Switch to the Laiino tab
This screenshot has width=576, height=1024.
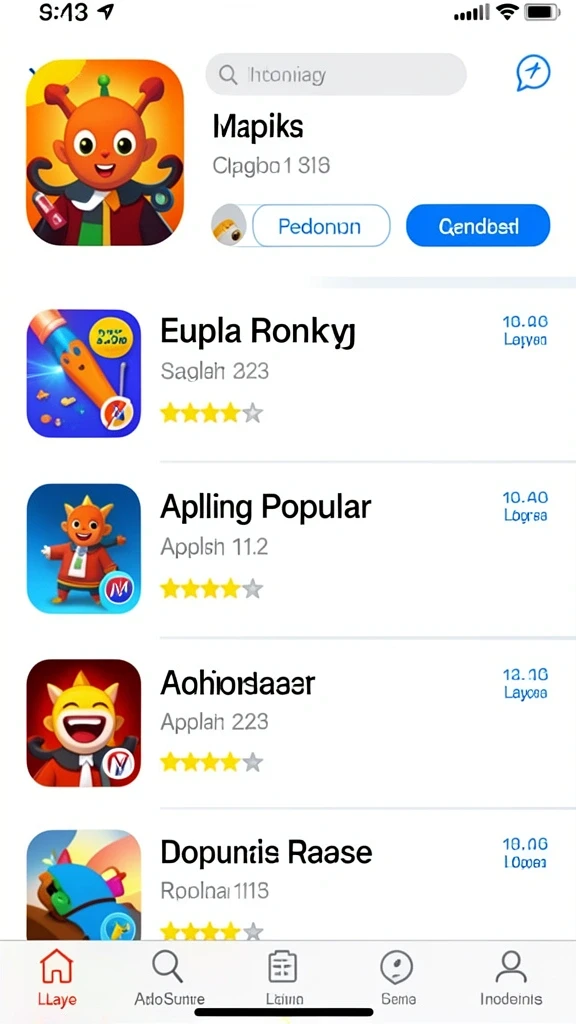tap(283, 976)
